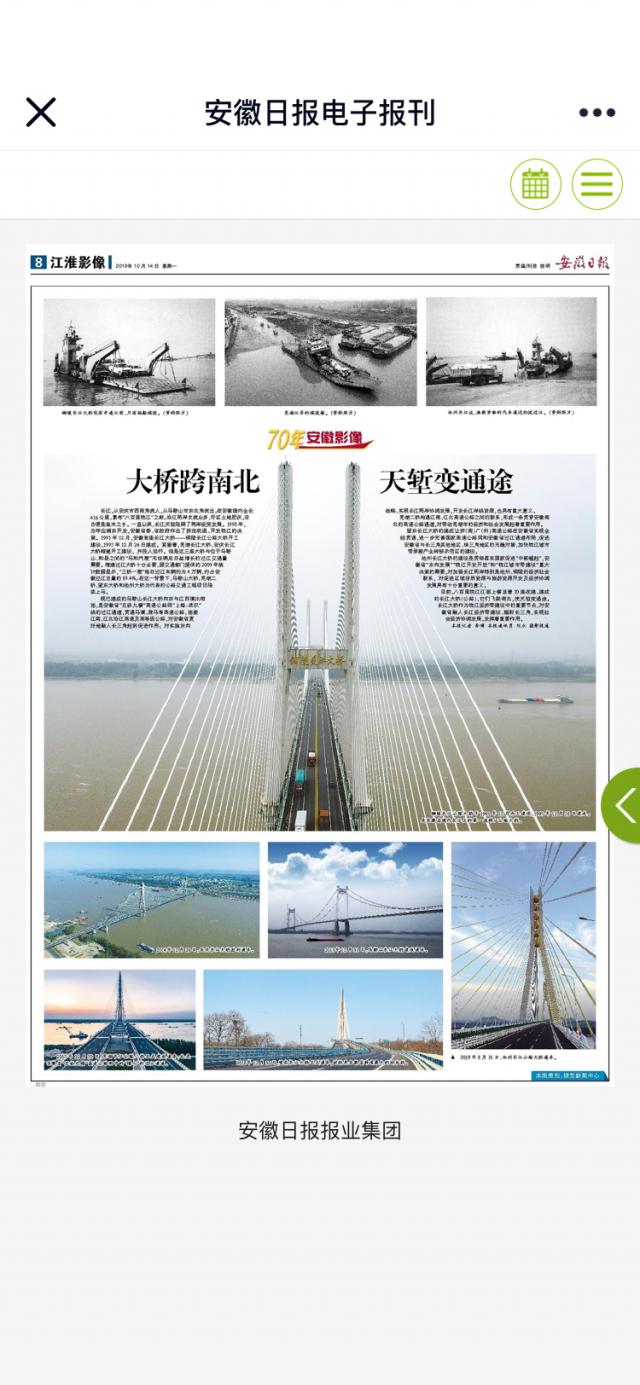Open the three-dot overflow menu

coord(597,112)
